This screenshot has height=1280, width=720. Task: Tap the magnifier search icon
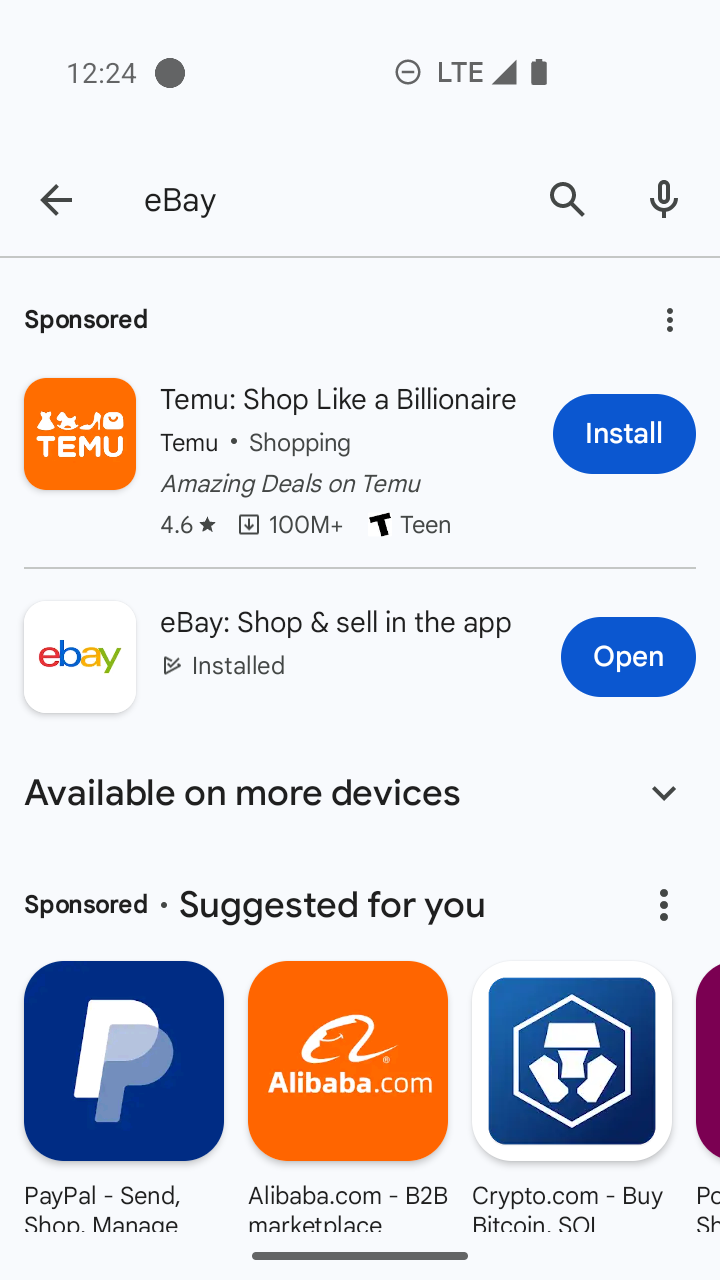coord(567,200)
